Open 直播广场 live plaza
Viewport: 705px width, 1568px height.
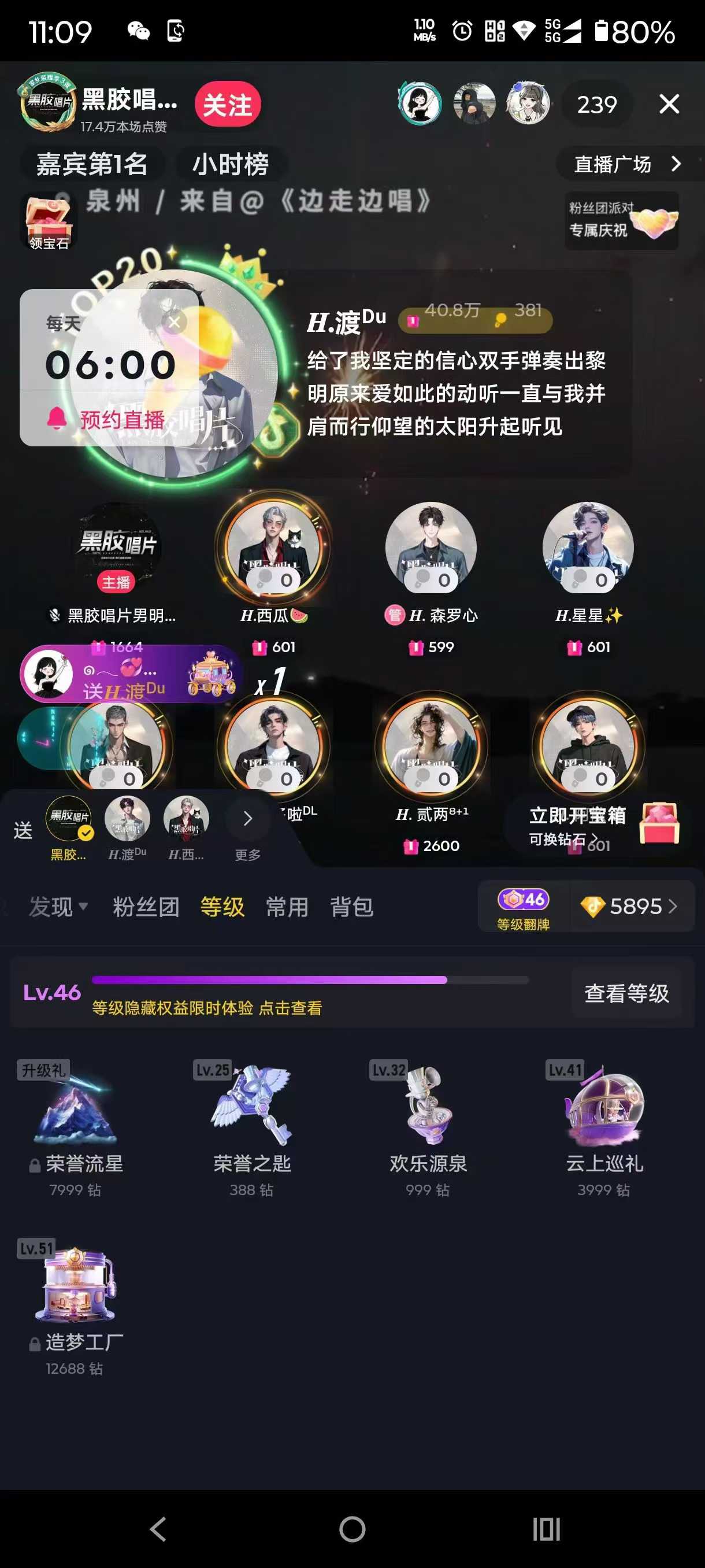tap(626, 164)
